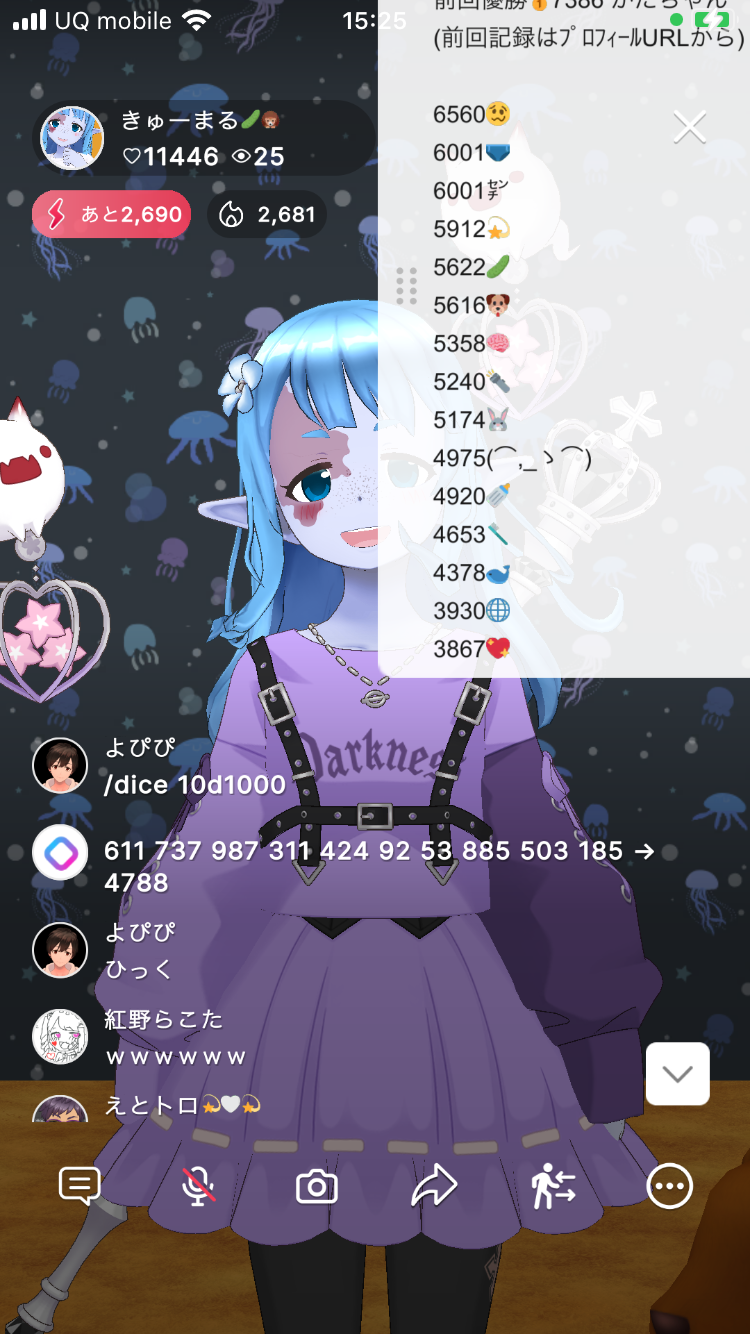Tap the drag handle of the side panel
The width and height of the screenshot is (750, 1334).
[406, 286]
